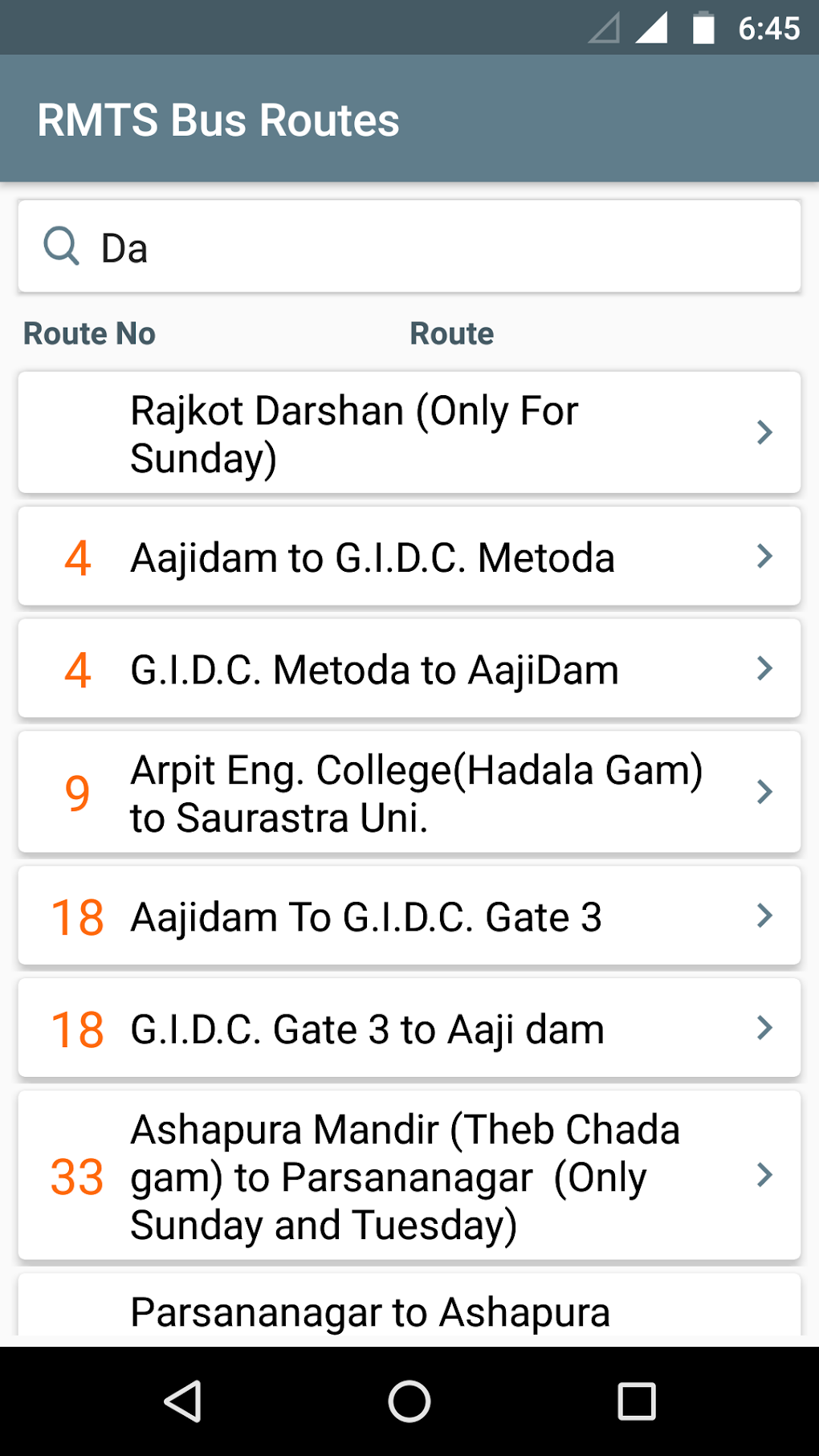Tap the recent apps square icon
The image size is (819, 1456).
635,1401
